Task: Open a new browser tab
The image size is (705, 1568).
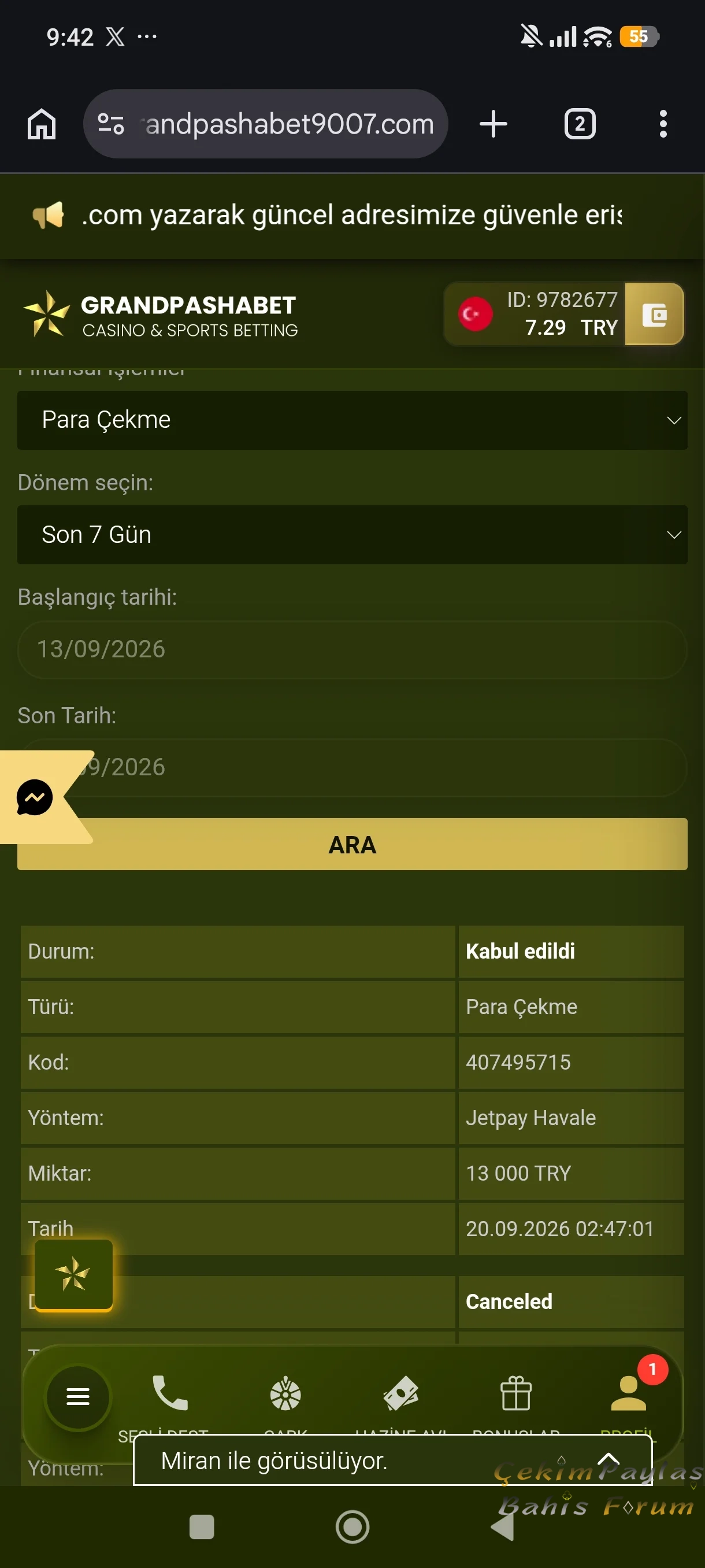Action: [493, 124]
